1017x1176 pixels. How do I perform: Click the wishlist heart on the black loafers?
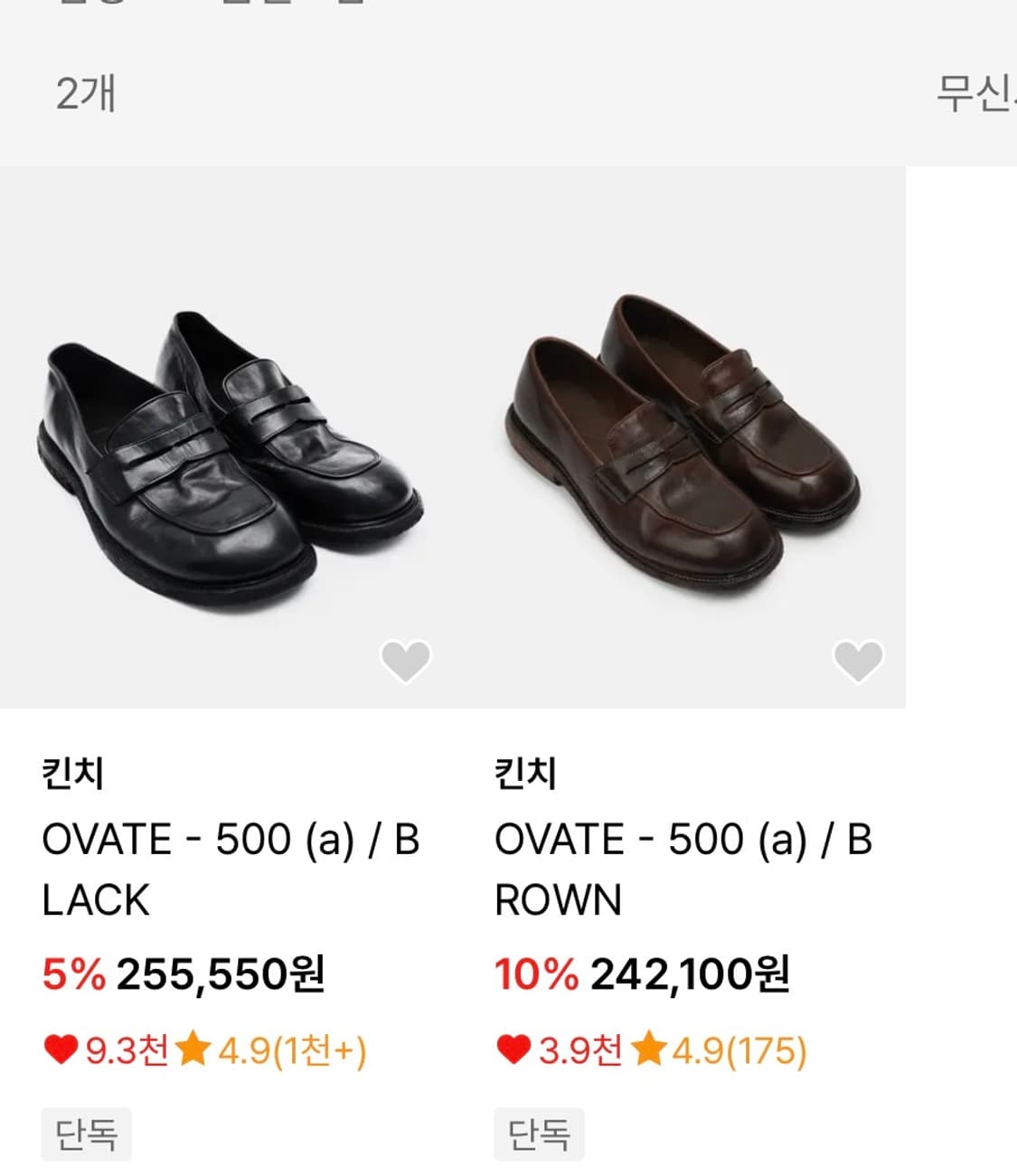[x=406, y=660]
